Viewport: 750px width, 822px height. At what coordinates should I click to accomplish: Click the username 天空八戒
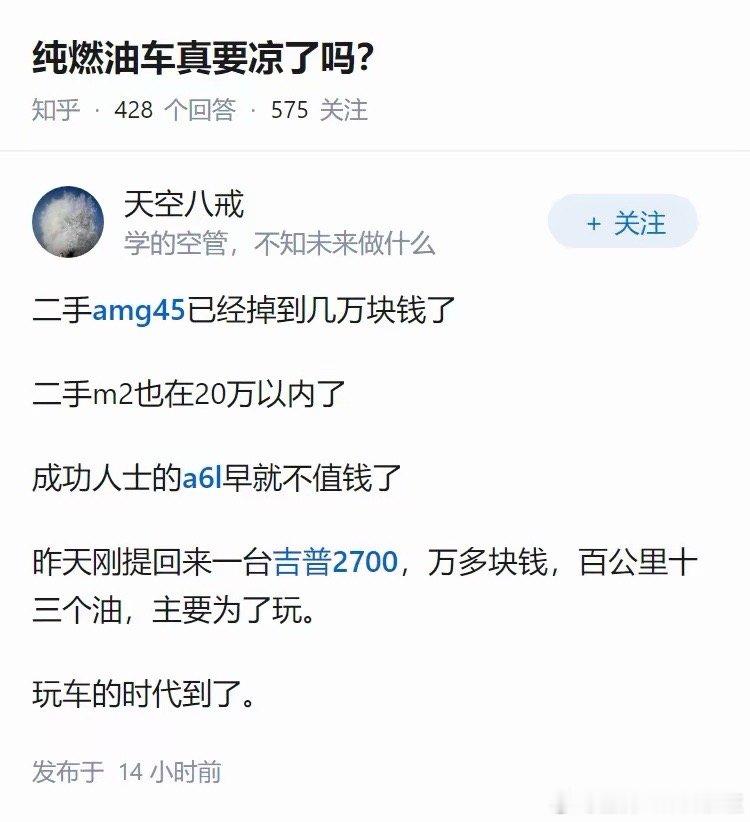point(185,204)
